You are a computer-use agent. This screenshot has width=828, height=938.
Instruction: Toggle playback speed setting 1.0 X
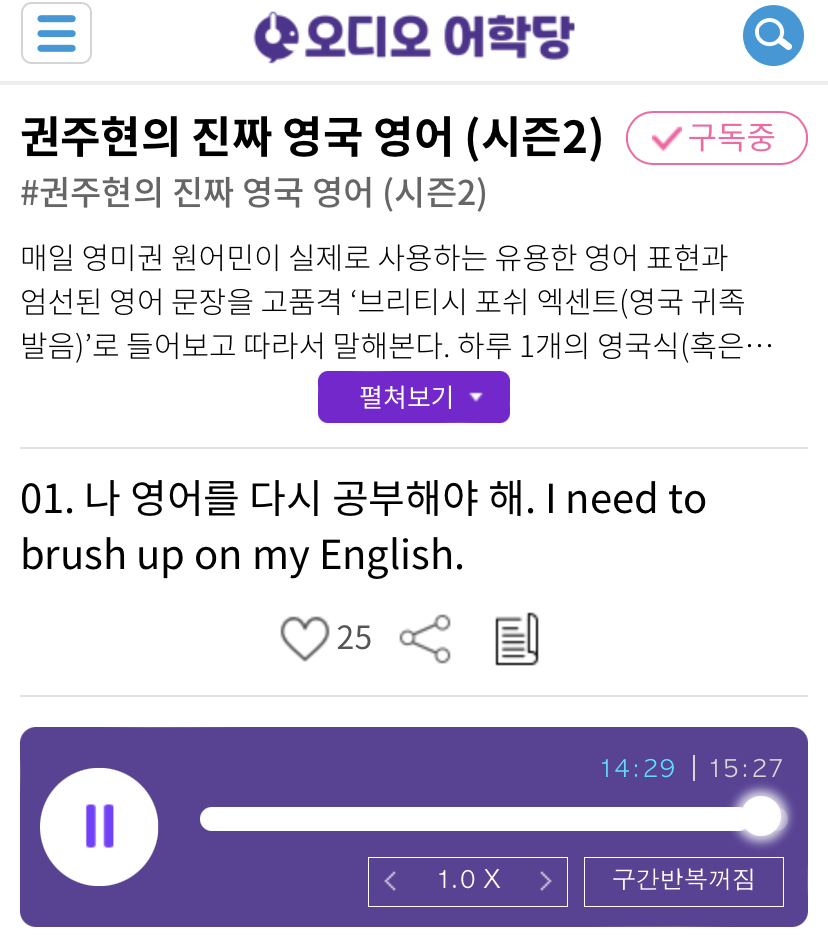coord(467,881)
